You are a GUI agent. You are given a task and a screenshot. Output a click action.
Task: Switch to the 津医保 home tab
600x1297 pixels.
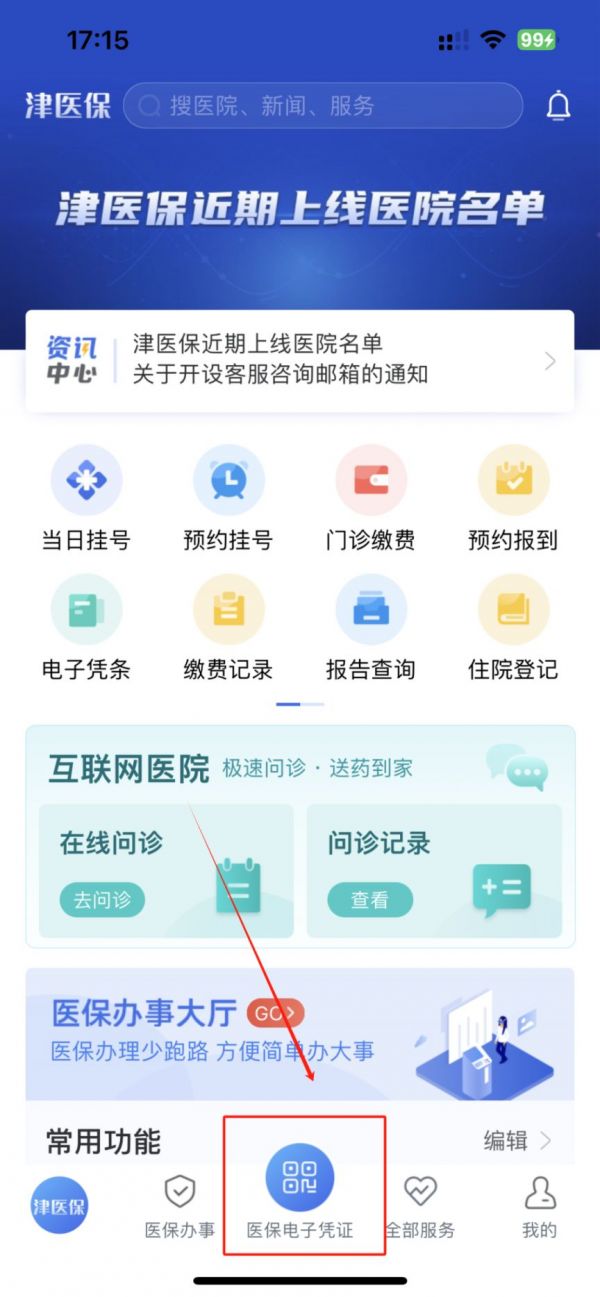pyautogui.click(x=59, y=1205)
